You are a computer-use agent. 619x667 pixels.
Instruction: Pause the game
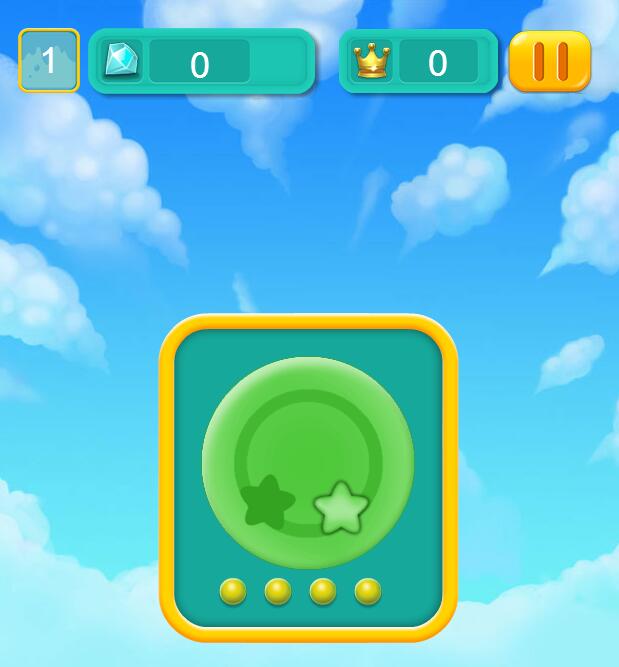[x=550, y=61]
